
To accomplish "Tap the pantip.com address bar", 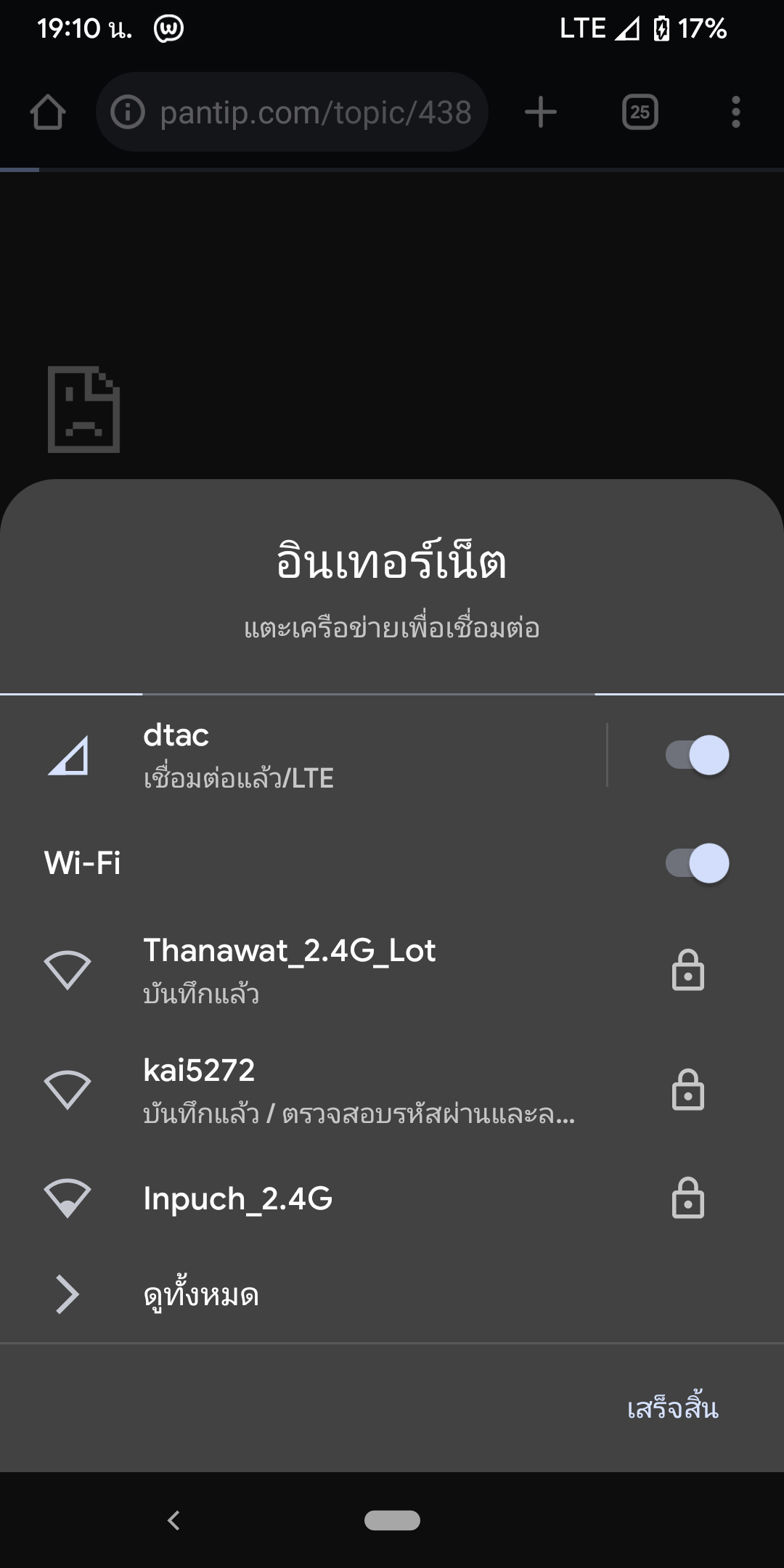I will 316,113.
